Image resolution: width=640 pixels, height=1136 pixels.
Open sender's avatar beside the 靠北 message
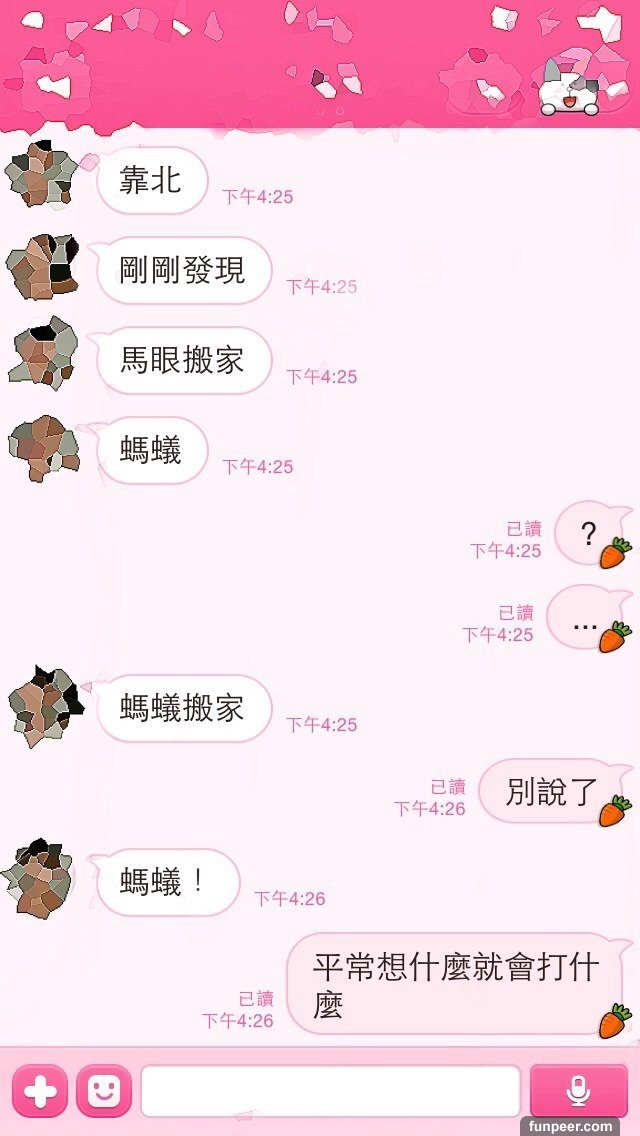pos(42,177)
